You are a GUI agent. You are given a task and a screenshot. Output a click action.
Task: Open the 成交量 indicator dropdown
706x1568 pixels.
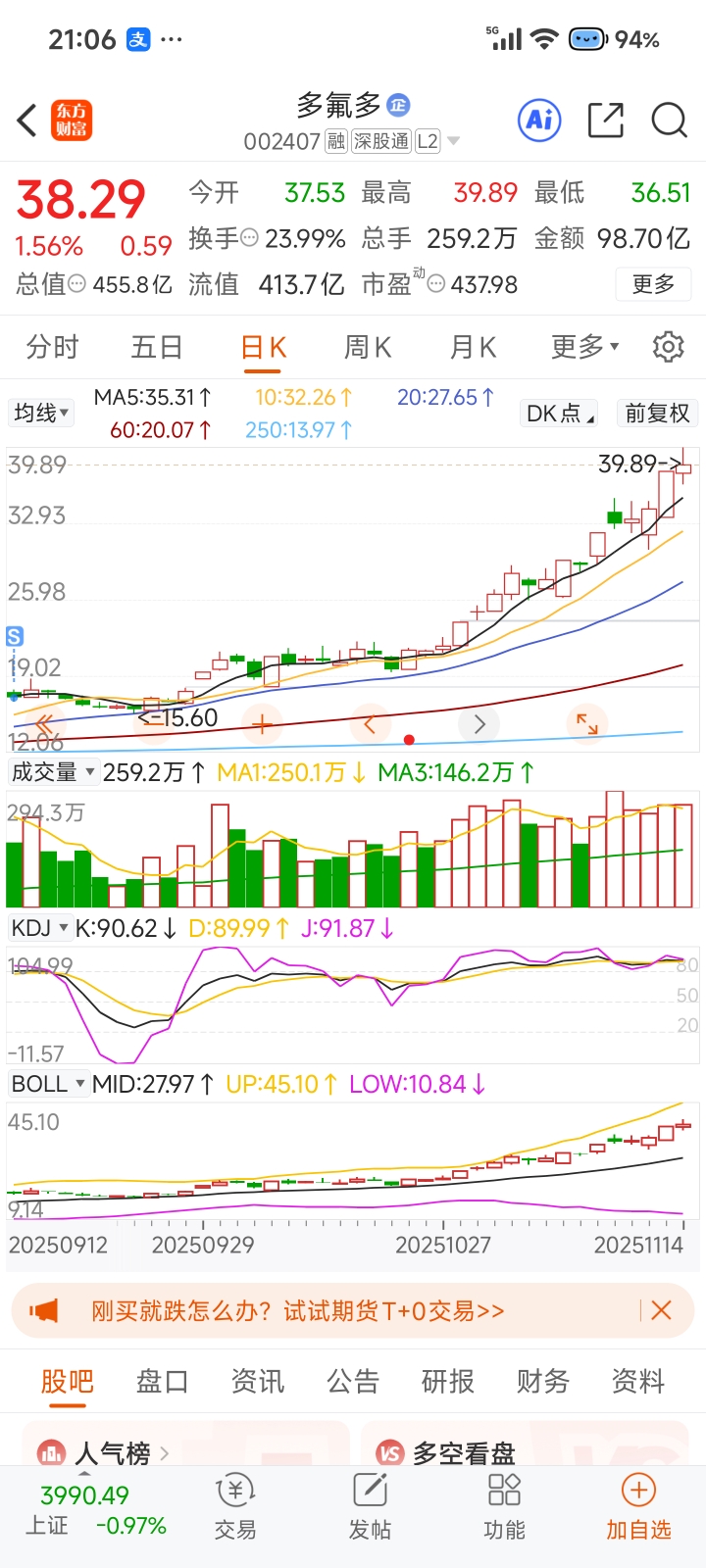coord(52,772)
